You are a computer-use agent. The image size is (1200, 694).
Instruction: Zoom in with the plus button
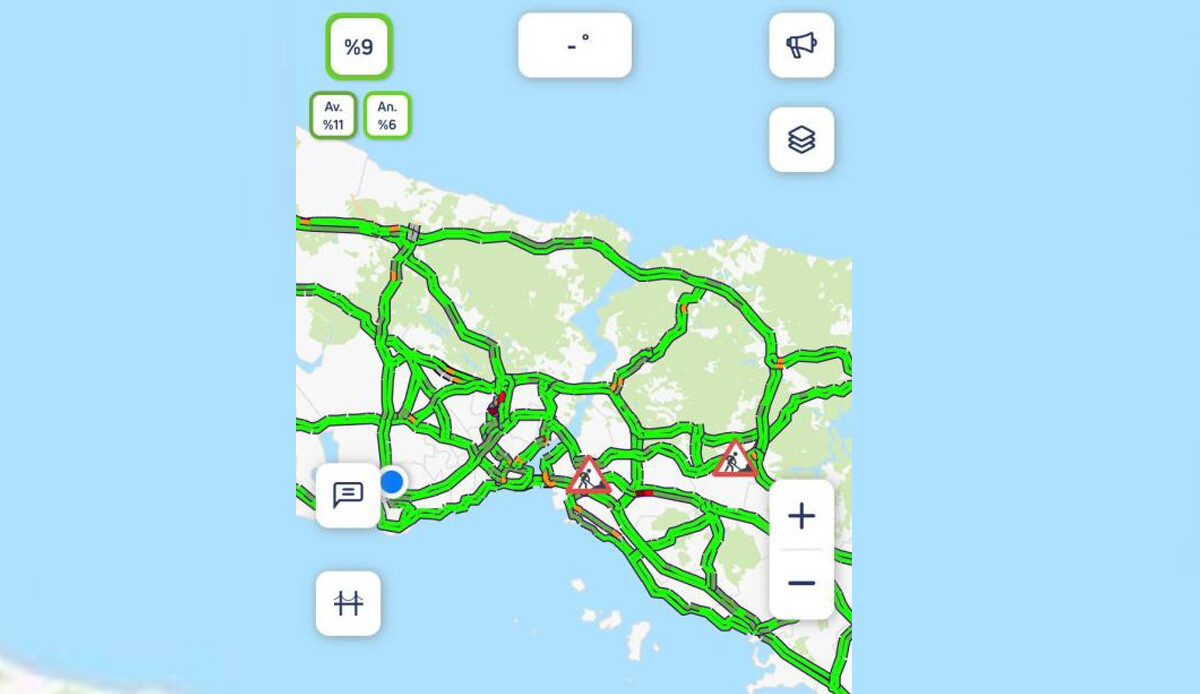[x=801, y=516]
